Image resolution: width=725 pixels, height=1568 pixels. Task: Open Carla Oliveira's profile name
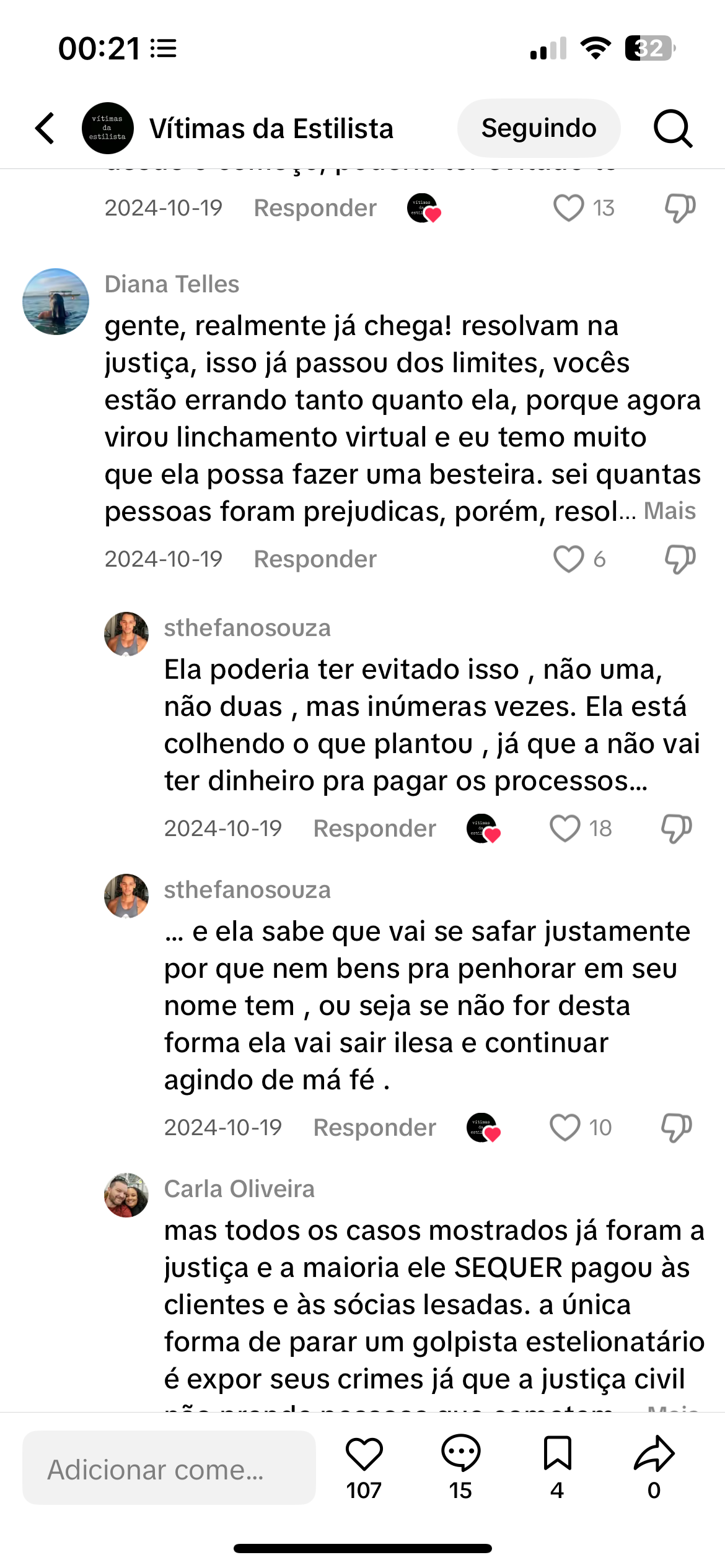pyautogui.click(x=239, y=1189)
